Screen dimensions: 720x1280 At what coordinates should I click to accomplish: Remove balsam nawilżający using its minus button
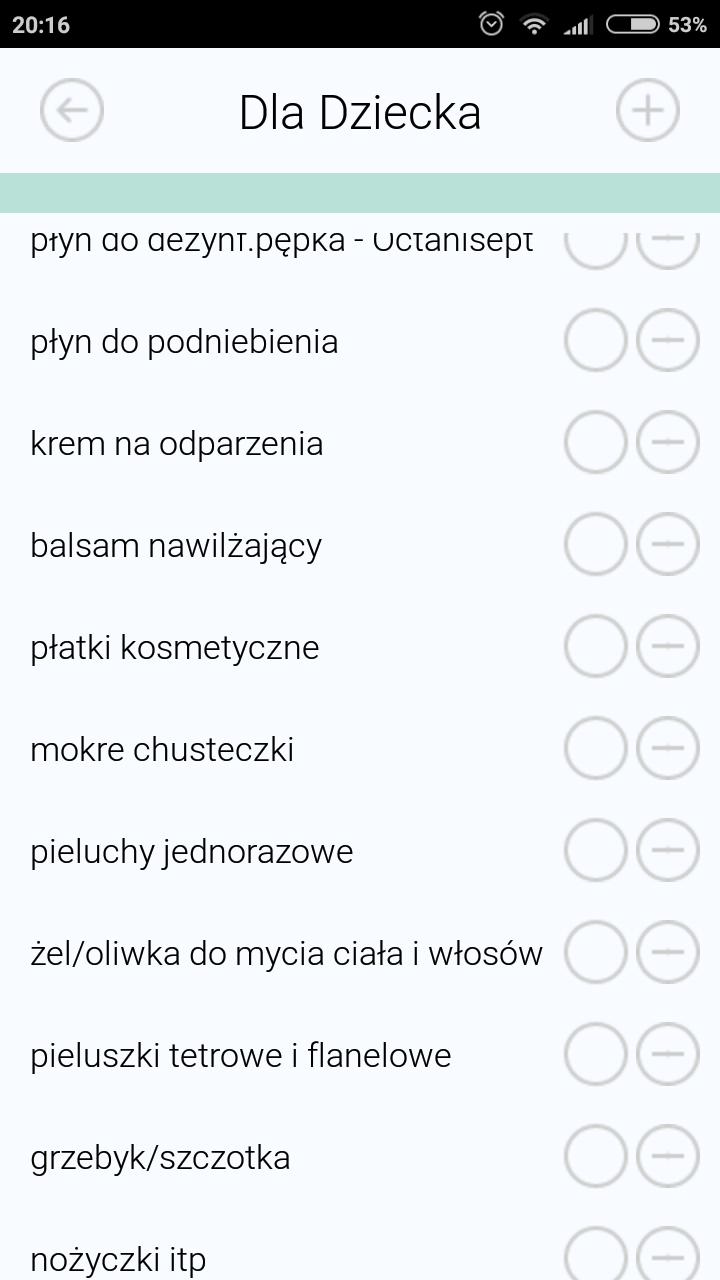coord(668,545)
